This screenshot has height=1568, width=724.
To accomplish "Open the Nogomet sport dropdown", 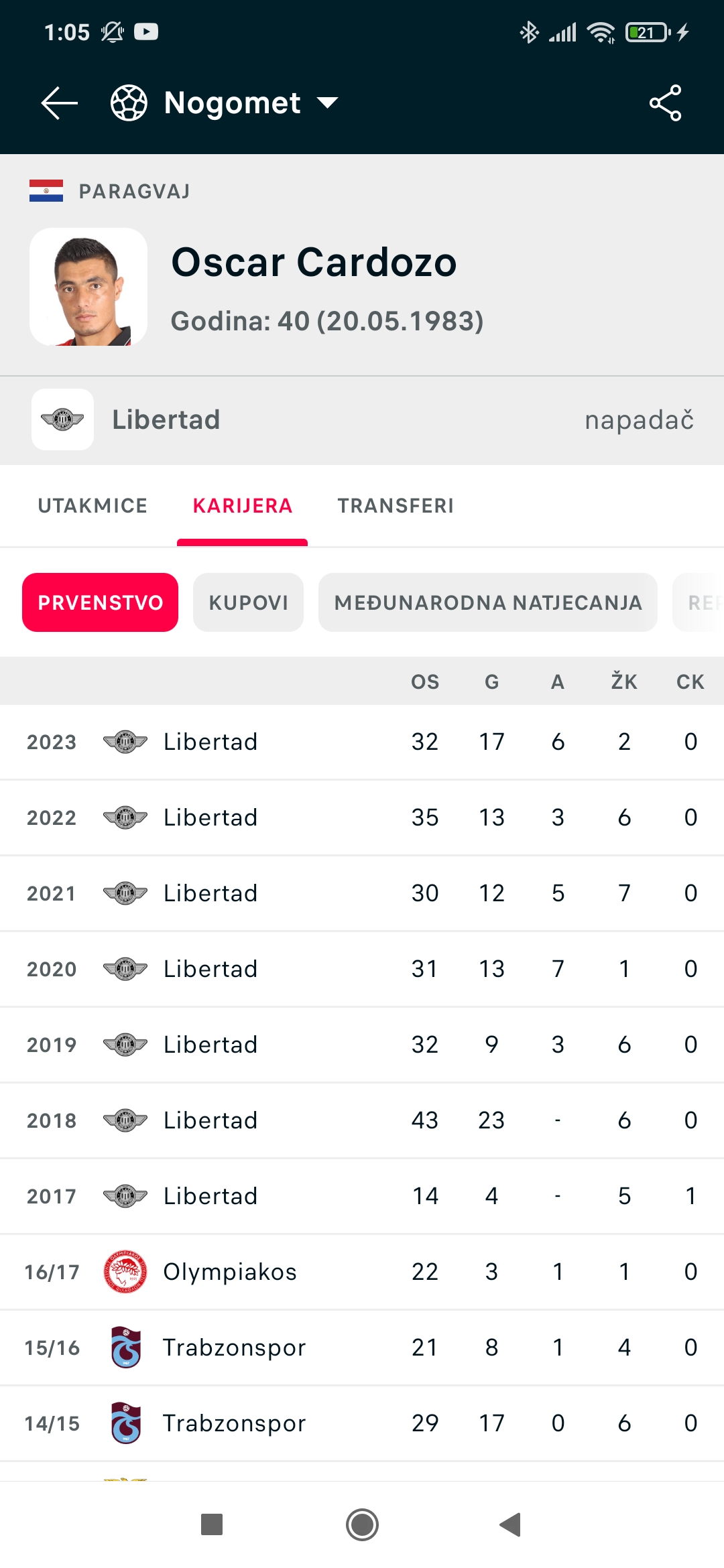I will click(x=225, y=103).
